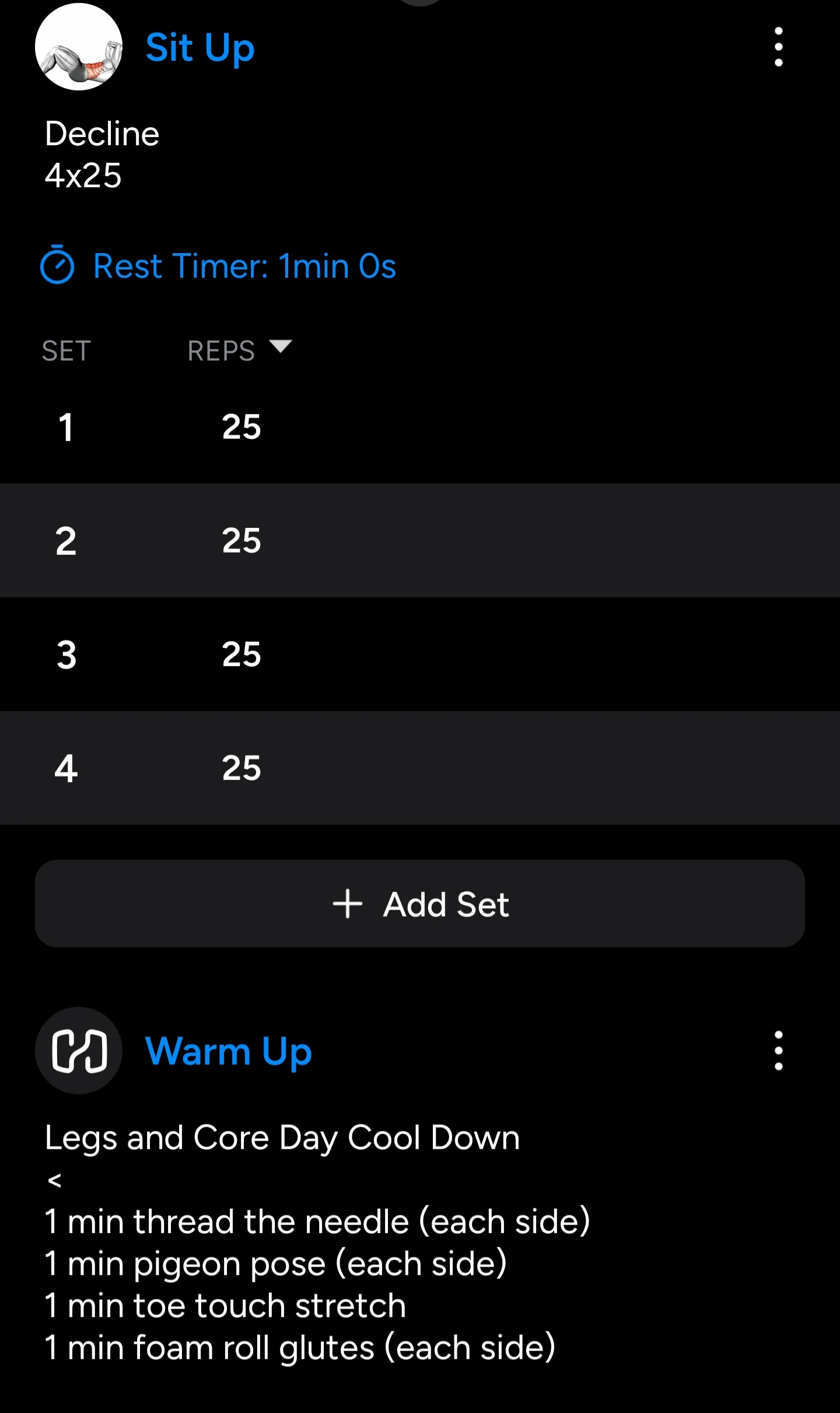Add a set to Sit Up
This screenshot has height=1413, width=840.
pyautogui.click(x=420, y=904)
